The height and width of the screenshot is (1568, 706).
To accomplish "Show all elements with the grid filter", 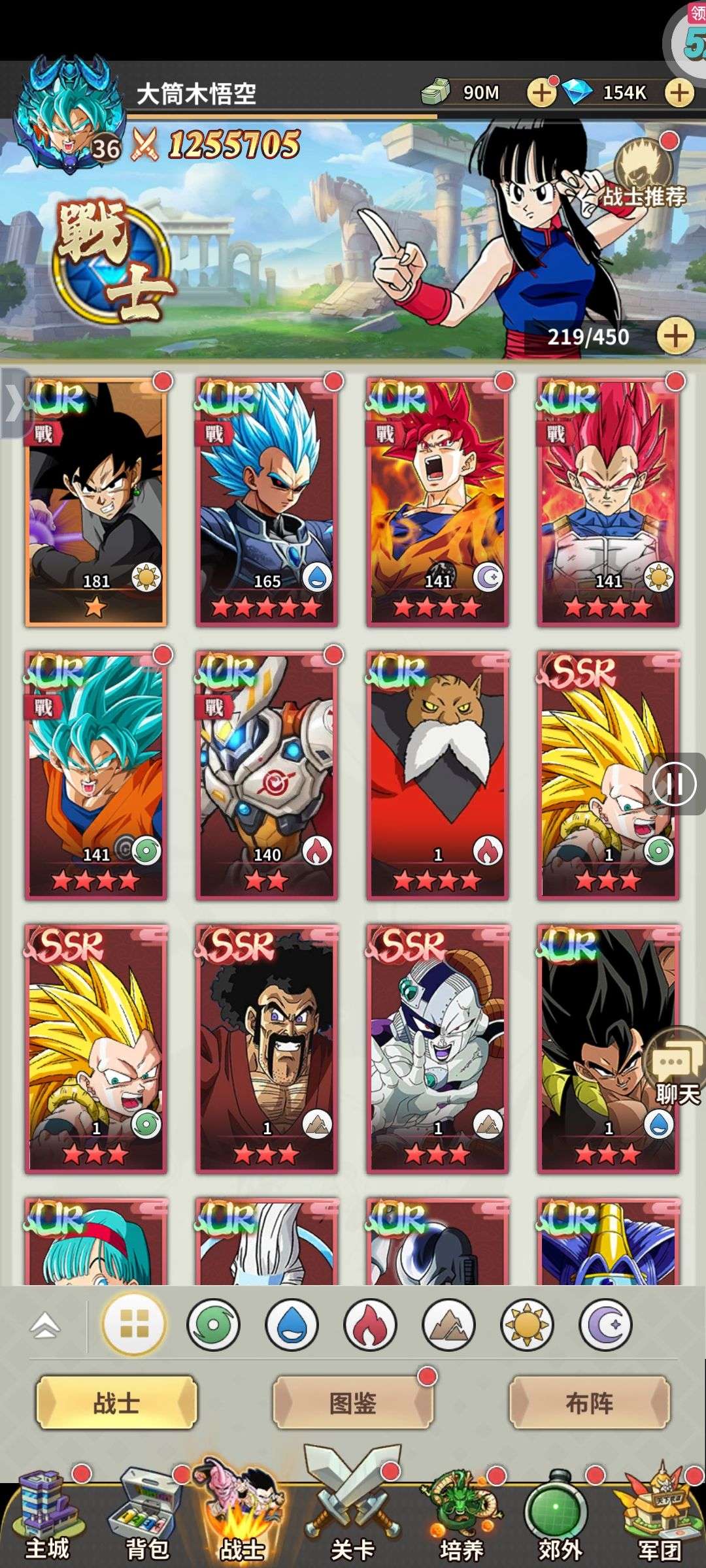I will point(135,1325).
